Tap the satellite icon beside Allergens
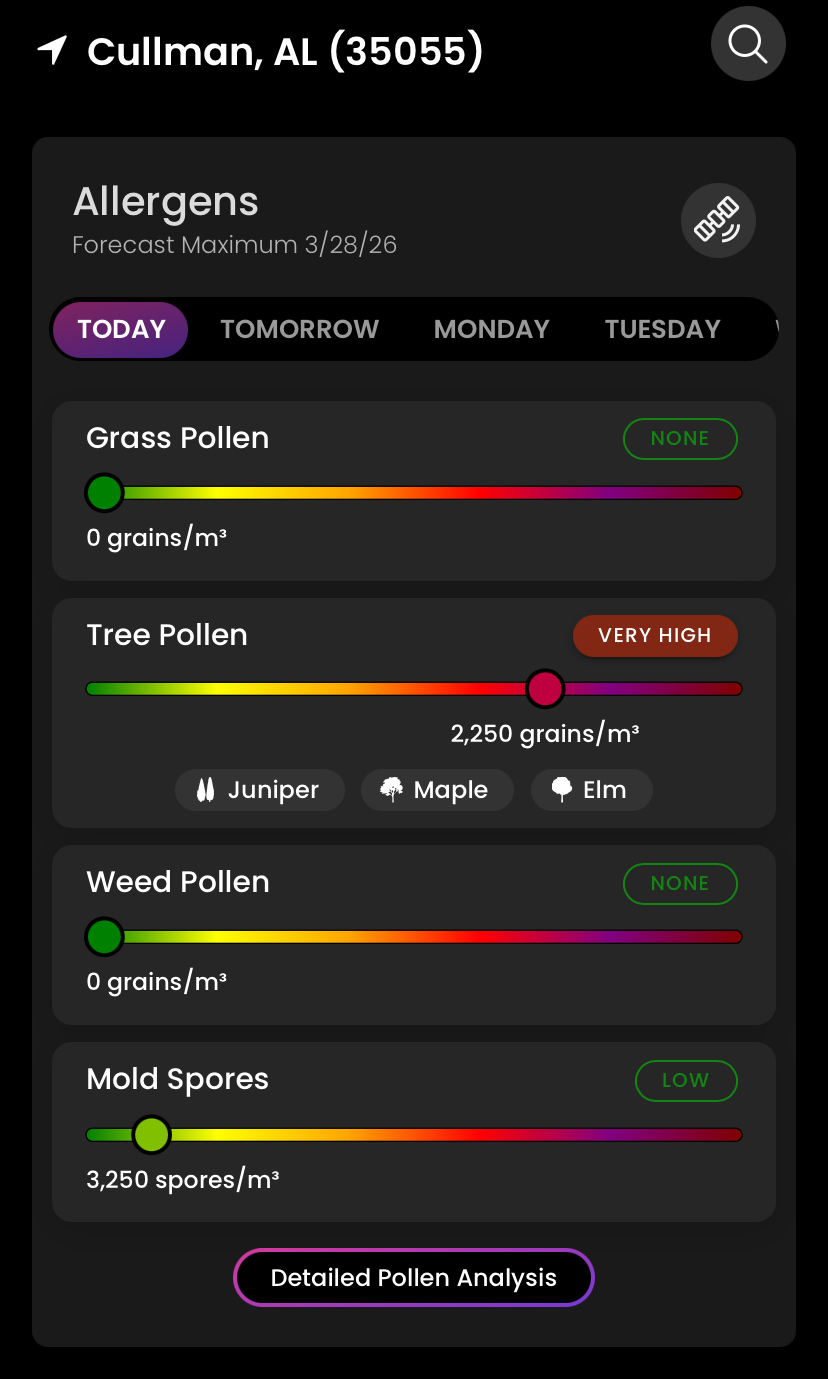Image resolution: width=828 pixels, height=1379 pixels. tap(718, 221)
